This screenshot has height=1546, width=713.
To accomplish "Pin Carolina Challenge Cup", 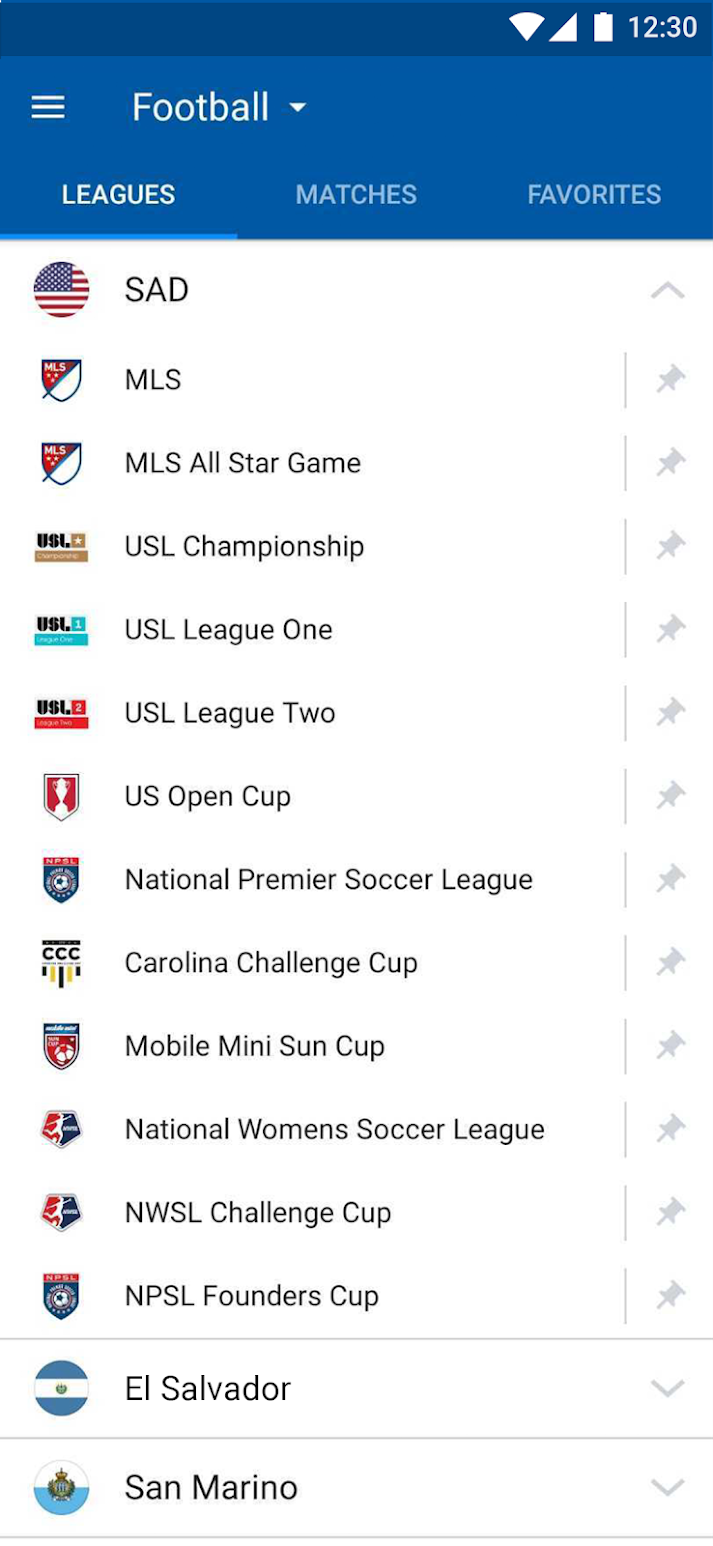I will 670,963.
